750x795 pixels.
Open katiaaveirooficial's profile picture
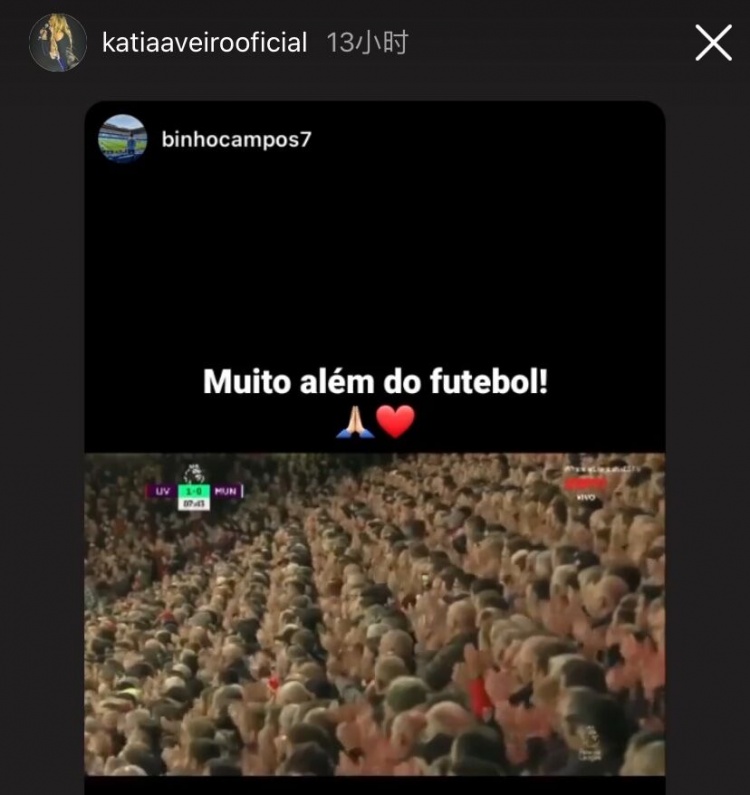[57, 43]
